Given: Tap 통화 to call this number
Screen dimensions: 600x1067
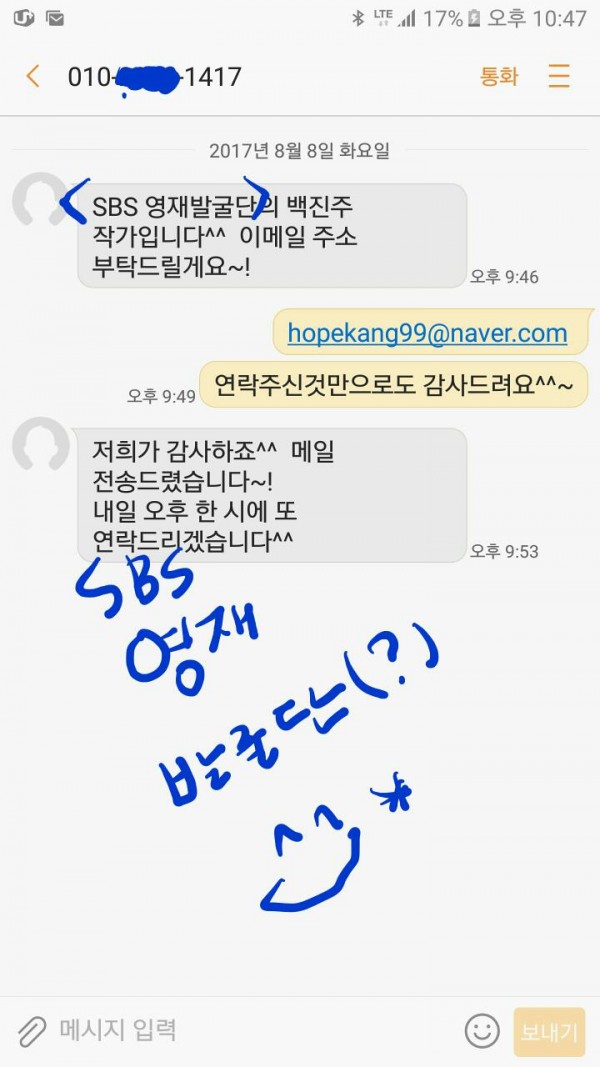Looking at the screenshot, I should [500, 77].
